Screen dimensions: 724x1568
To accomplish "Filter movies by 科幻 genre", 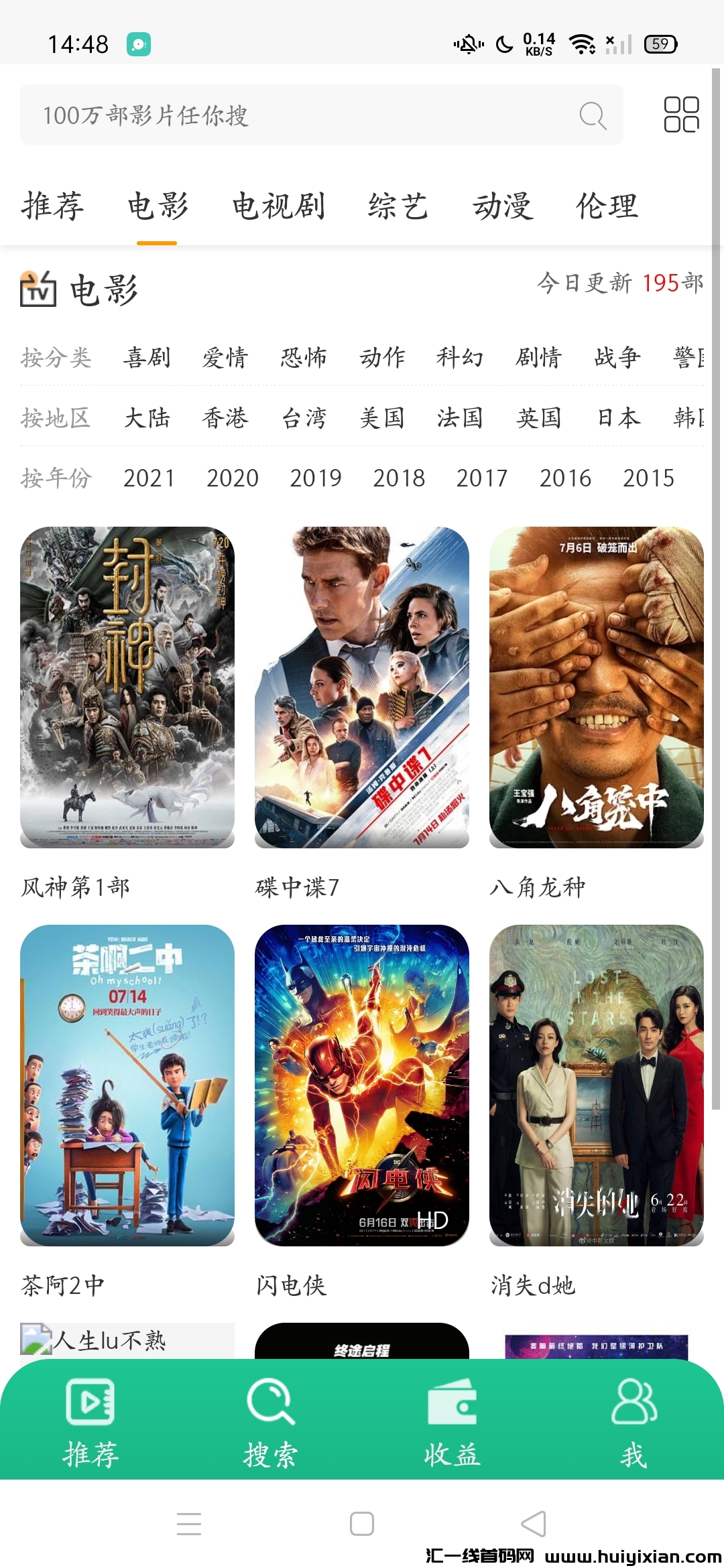I will click(x=460, y=358).
